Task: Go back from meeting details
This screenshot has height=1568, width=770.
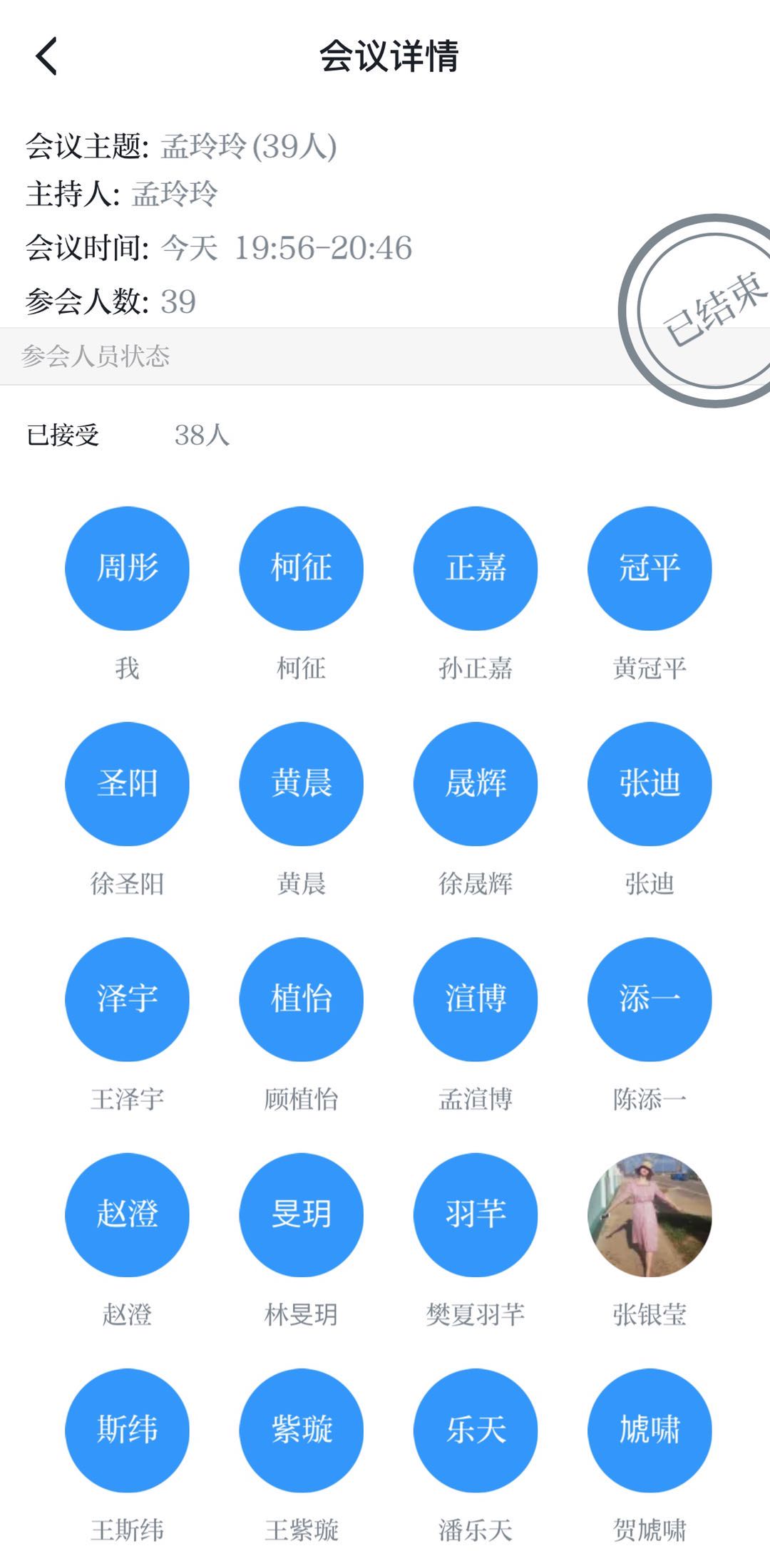Action: pyautogui.click(x=47, y=57)
